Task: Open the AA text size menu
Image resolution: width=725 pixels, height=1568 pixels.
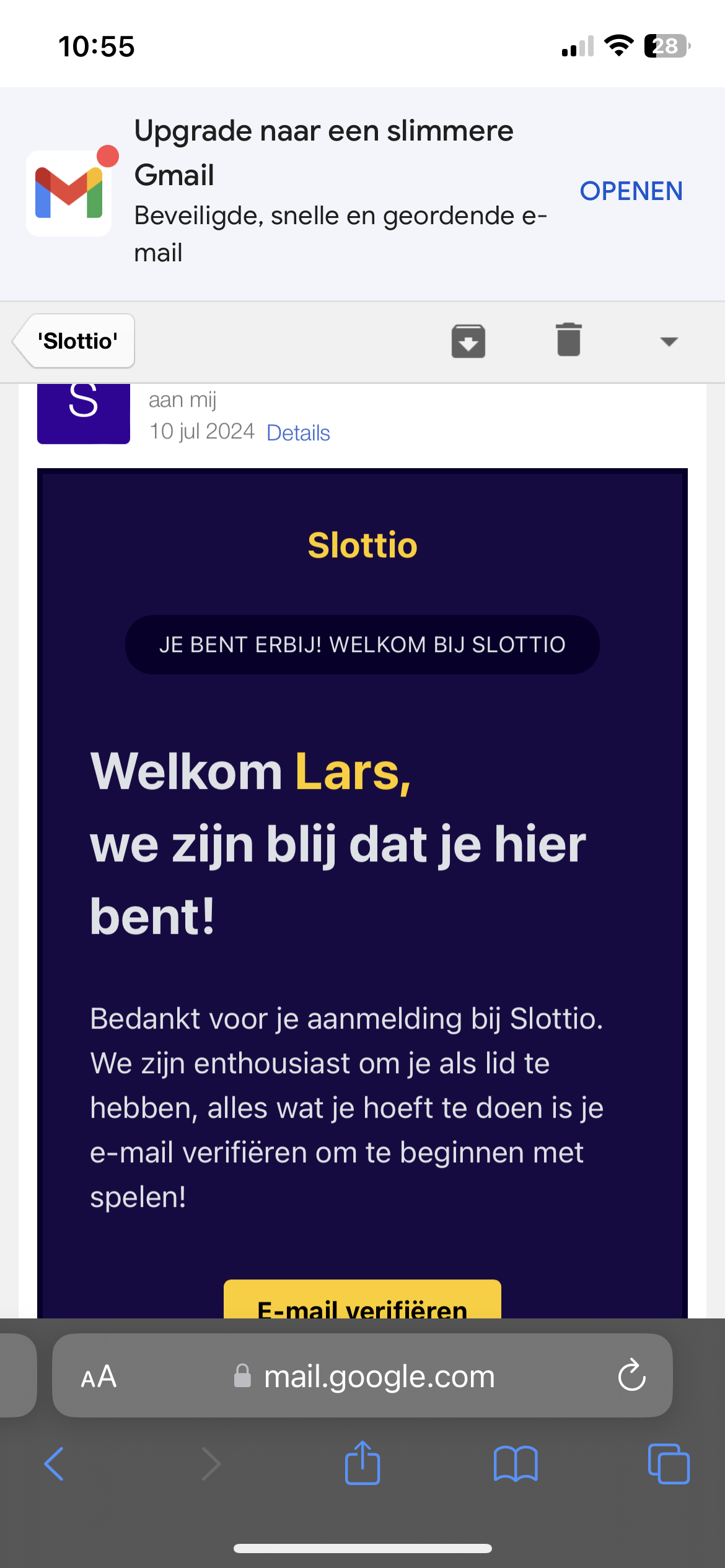Action: [99, 1377]
